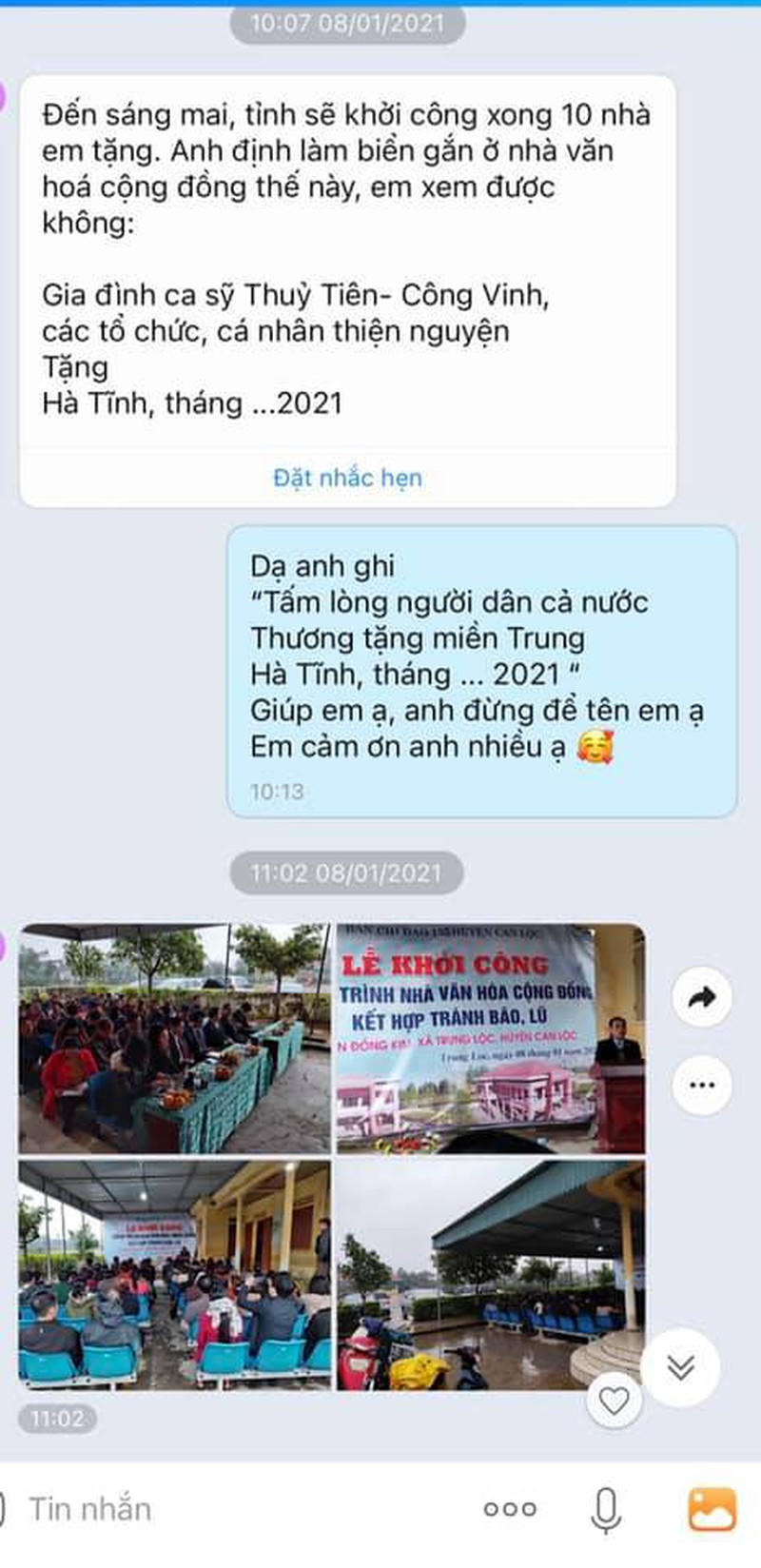Record a voice message with the microphone
This screenshot has width=761, height=1568.
(x=606, y=1509)
